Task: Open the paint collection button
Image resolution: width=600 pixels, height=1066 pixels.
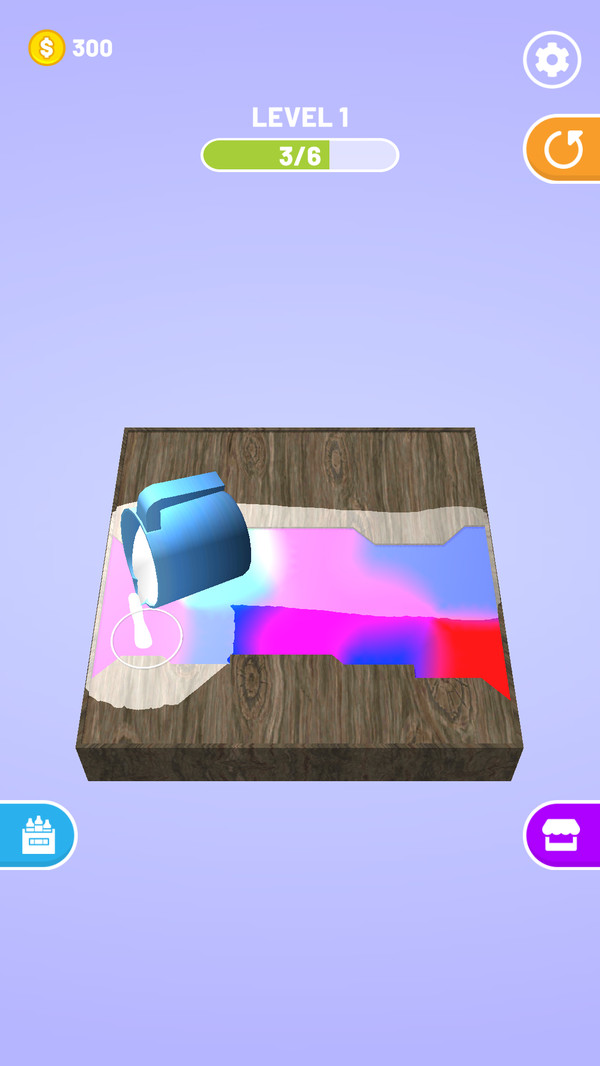Action: click(x=37, y=835)
